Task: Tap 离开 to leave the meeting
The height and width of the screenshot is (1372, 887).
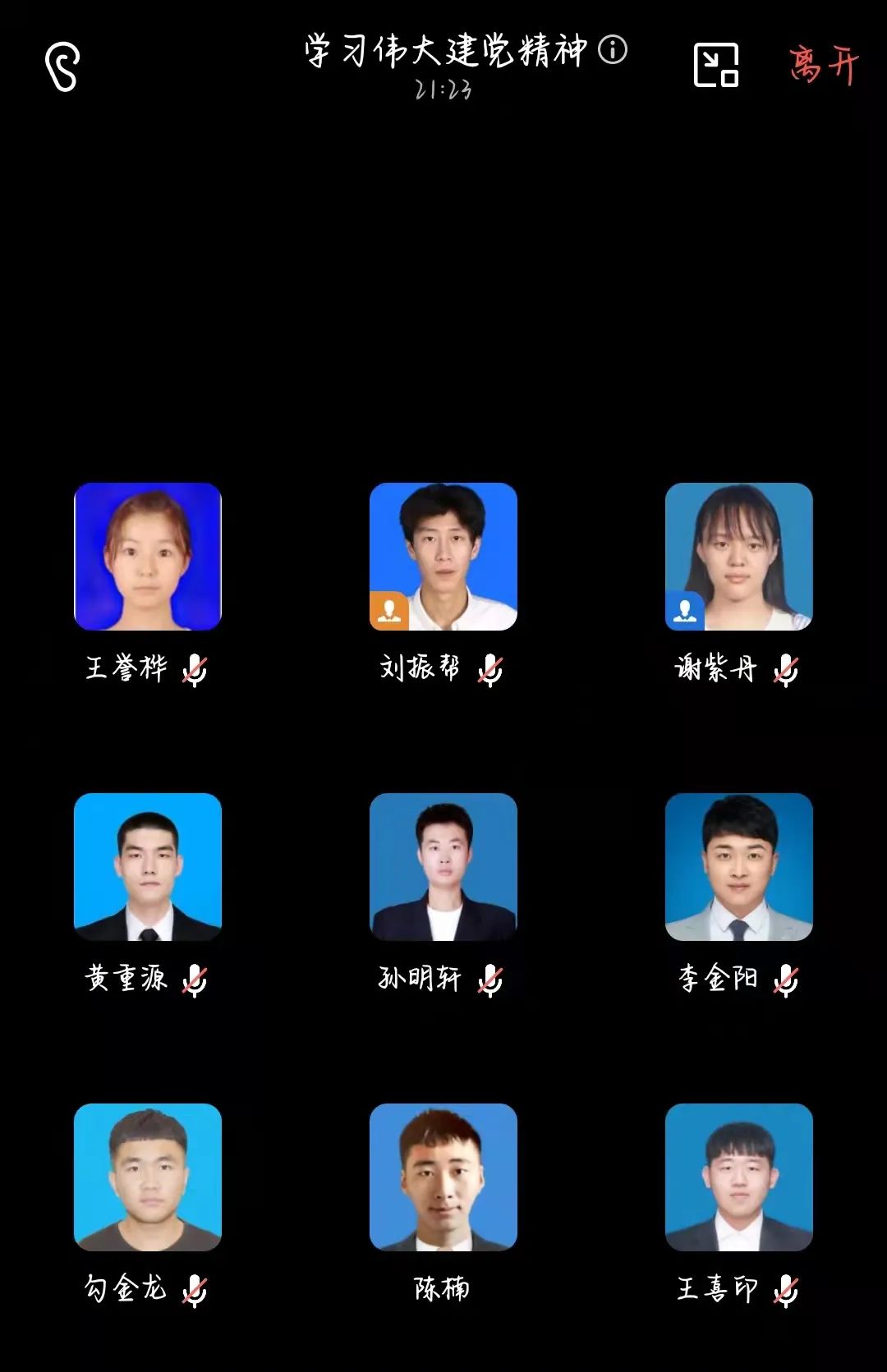Action: tap(824, 65)
